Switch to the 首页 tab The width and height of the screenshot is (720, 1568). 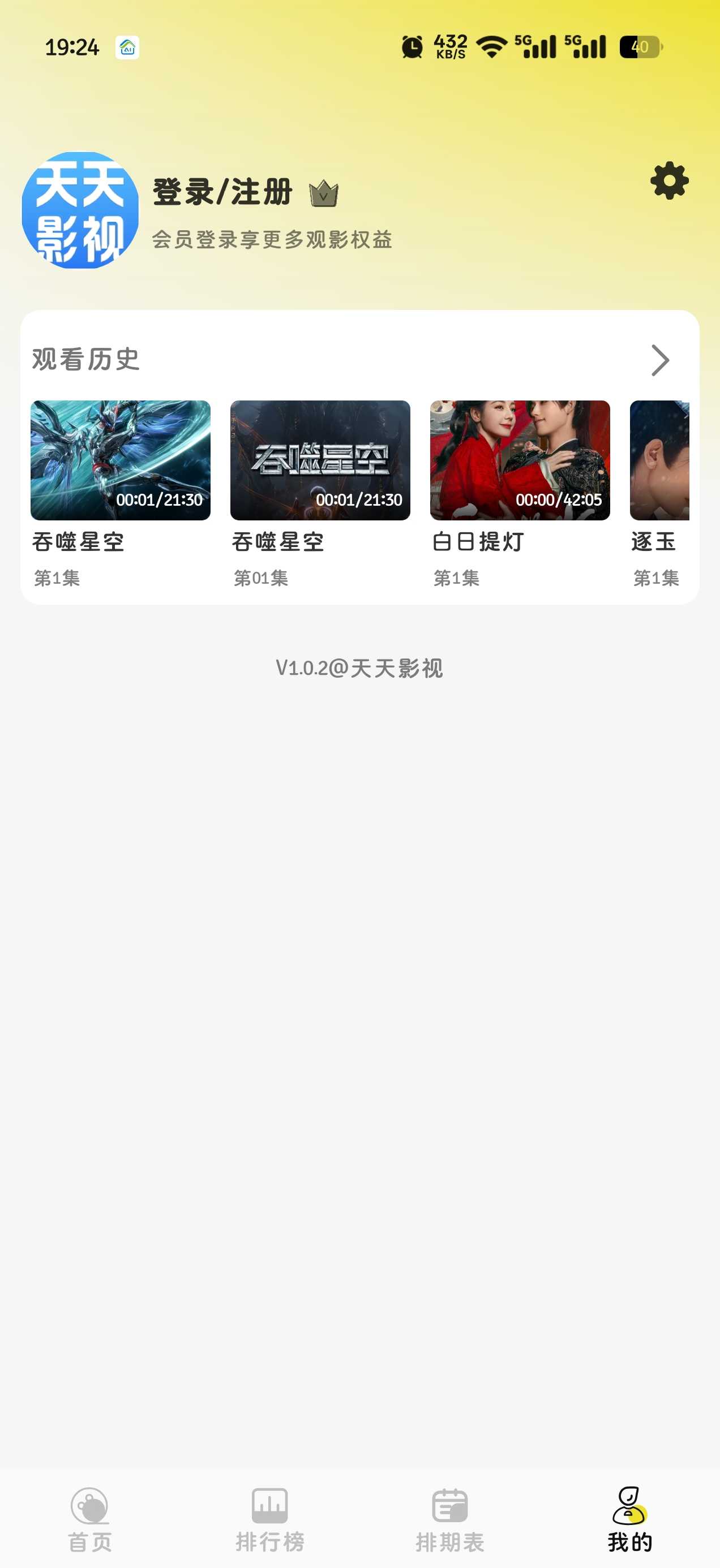tap(89, 1520)
